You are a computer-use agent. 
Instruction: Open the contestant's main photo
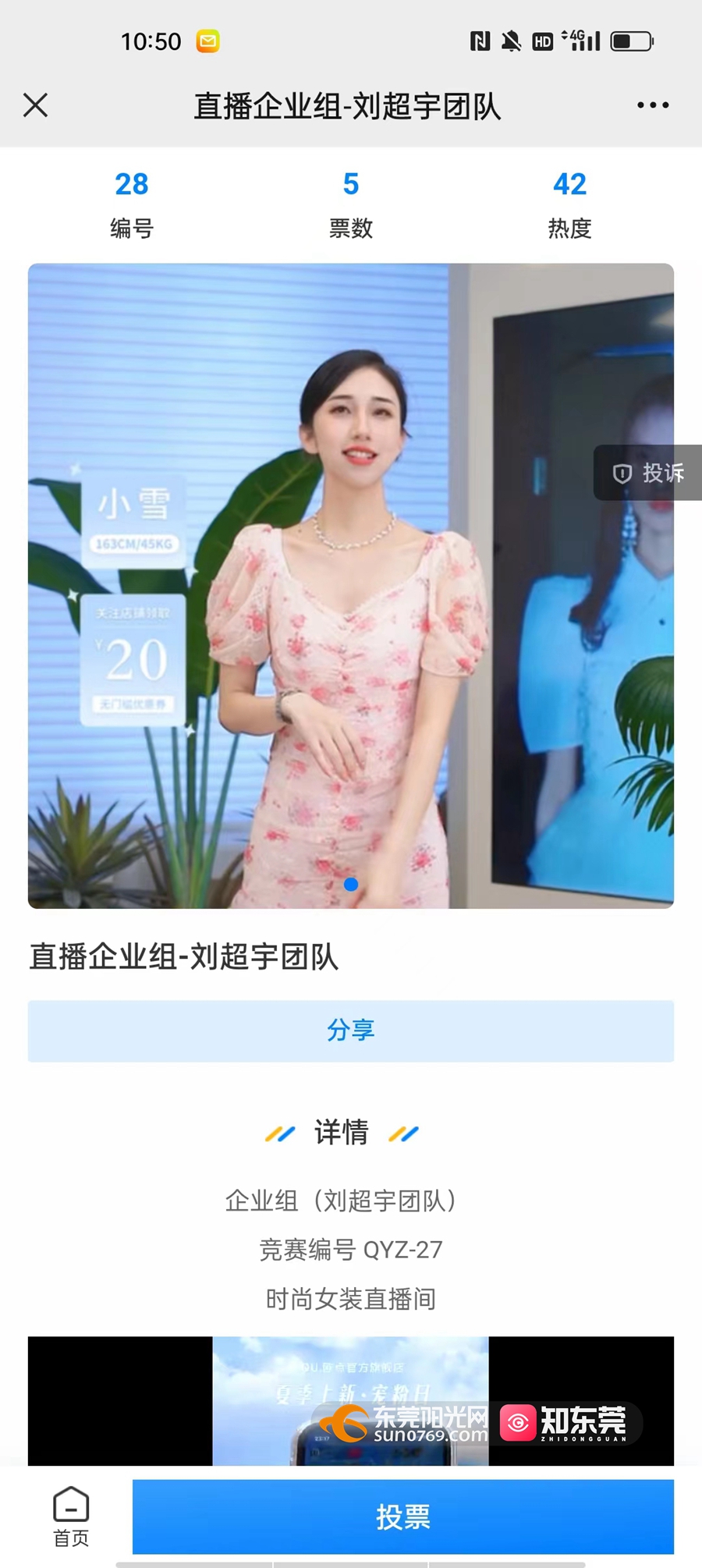(x=351, y=585)
